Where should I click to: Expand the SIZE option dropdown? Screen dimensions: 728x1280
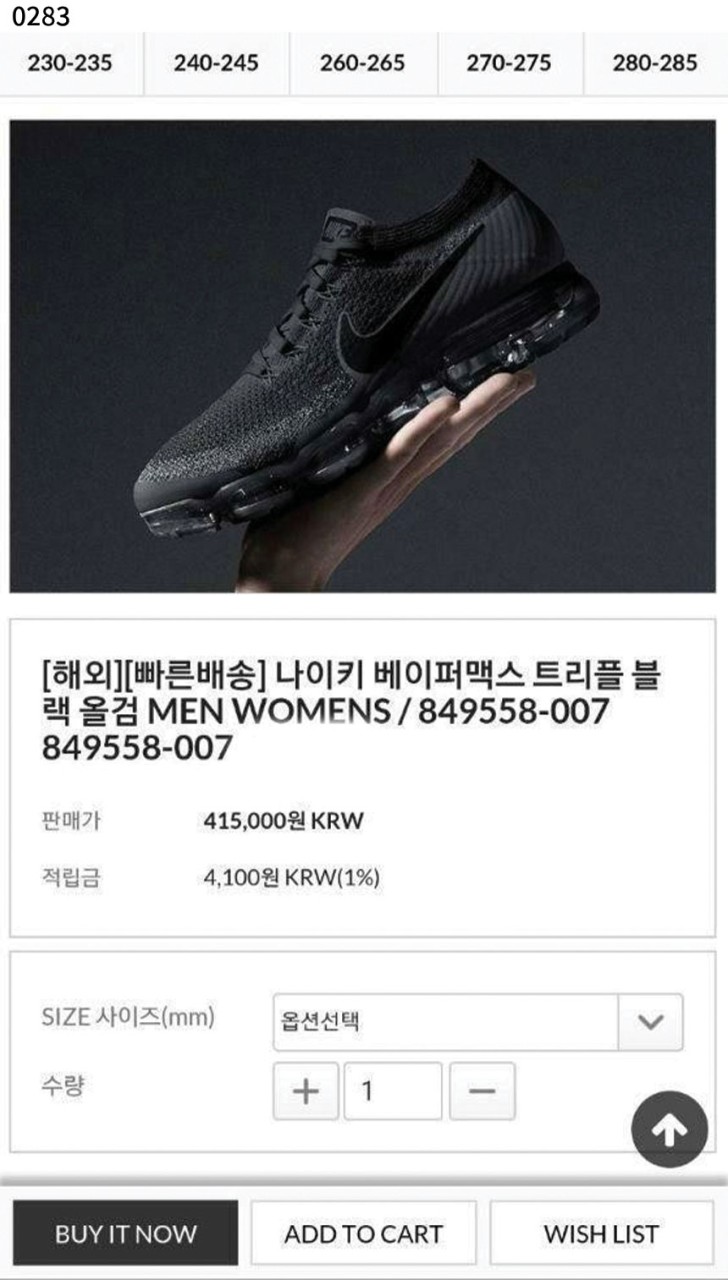point(478,1022)
